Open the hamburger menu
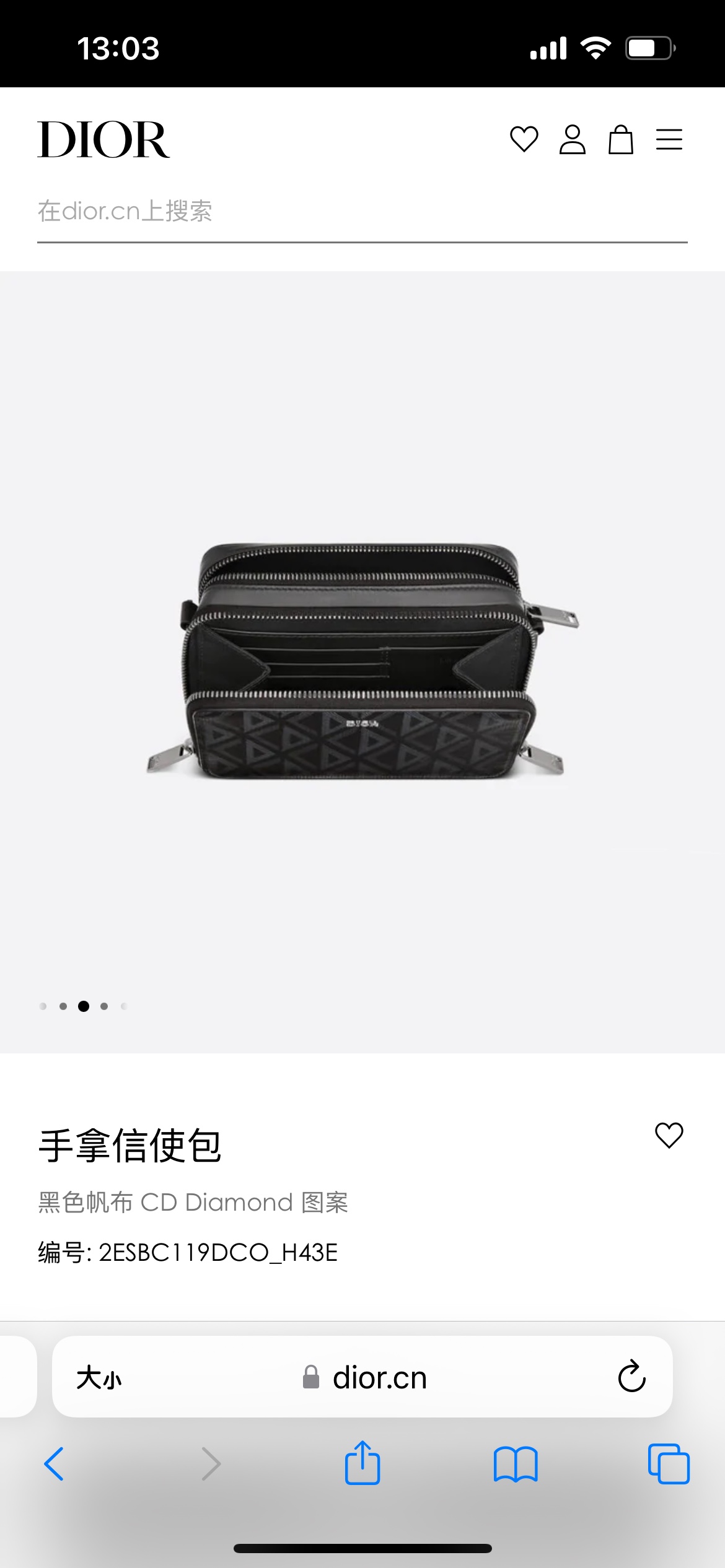Image resolution: width=725 pixels, height=1568 pixels. [x=669, y=139]
